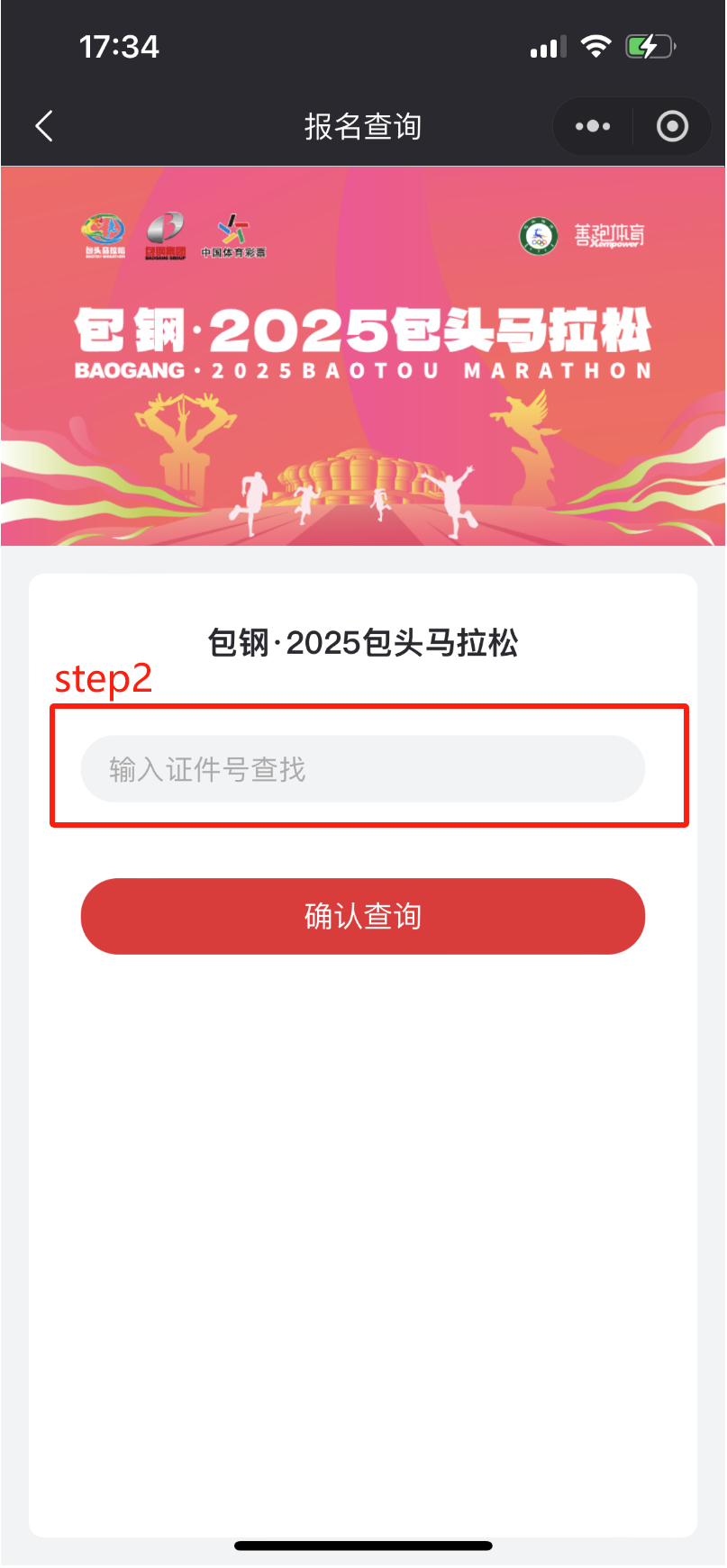
Task: Go back from the 报名查询 page
Action: [x=44, y=126]
